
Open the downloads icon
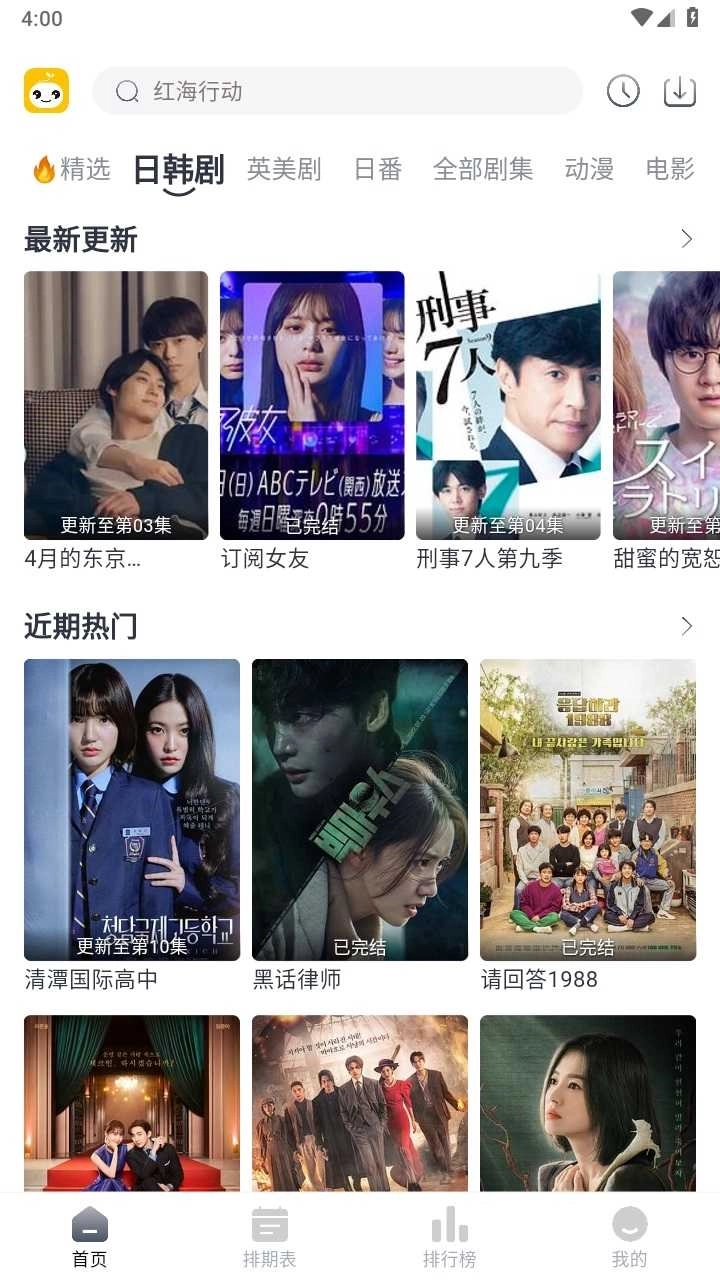[x=680, y=91]
